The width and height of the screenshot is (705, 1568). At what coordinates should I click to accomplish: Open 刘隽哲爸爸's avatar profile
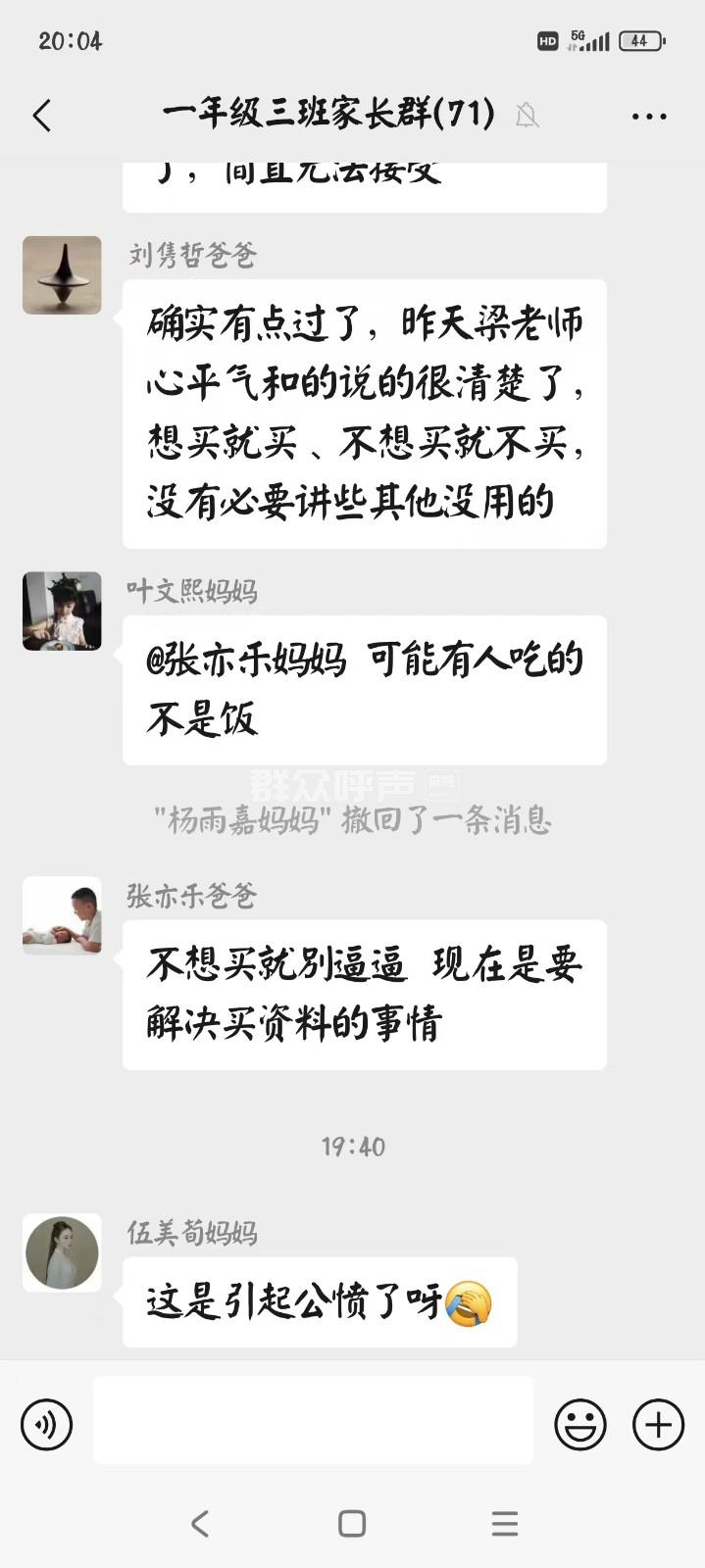pos(62,274)
